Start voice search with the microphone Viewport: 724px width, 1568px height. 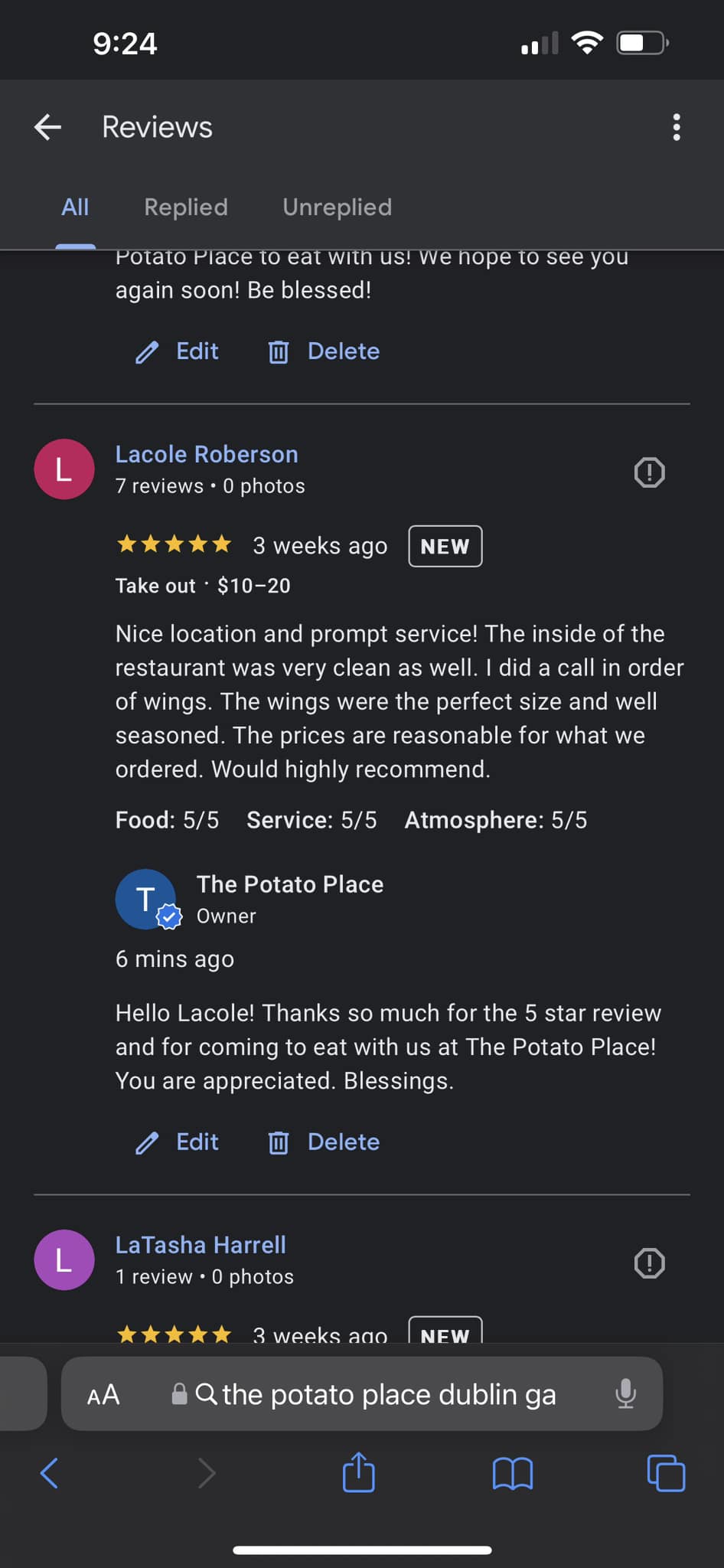tap(625, 1394)
